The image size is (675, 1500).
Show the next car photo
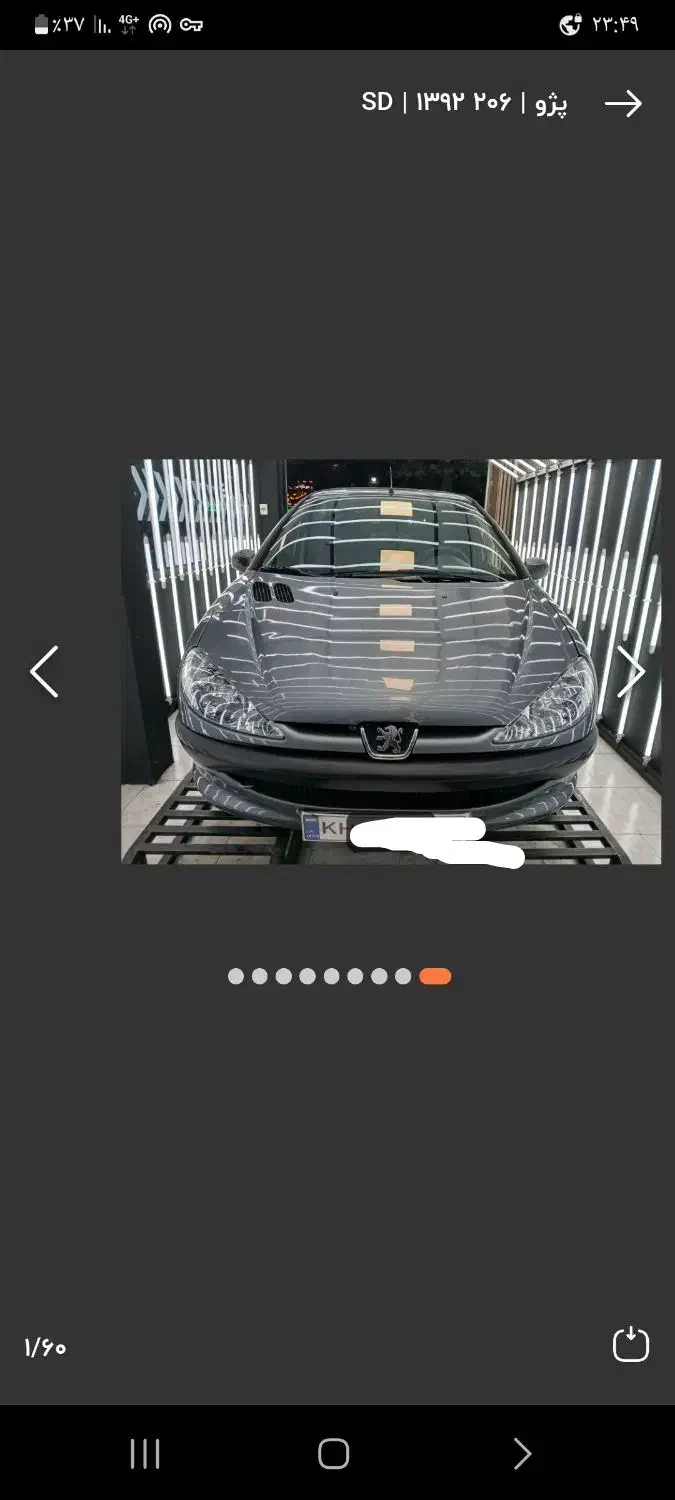[630, 671]
